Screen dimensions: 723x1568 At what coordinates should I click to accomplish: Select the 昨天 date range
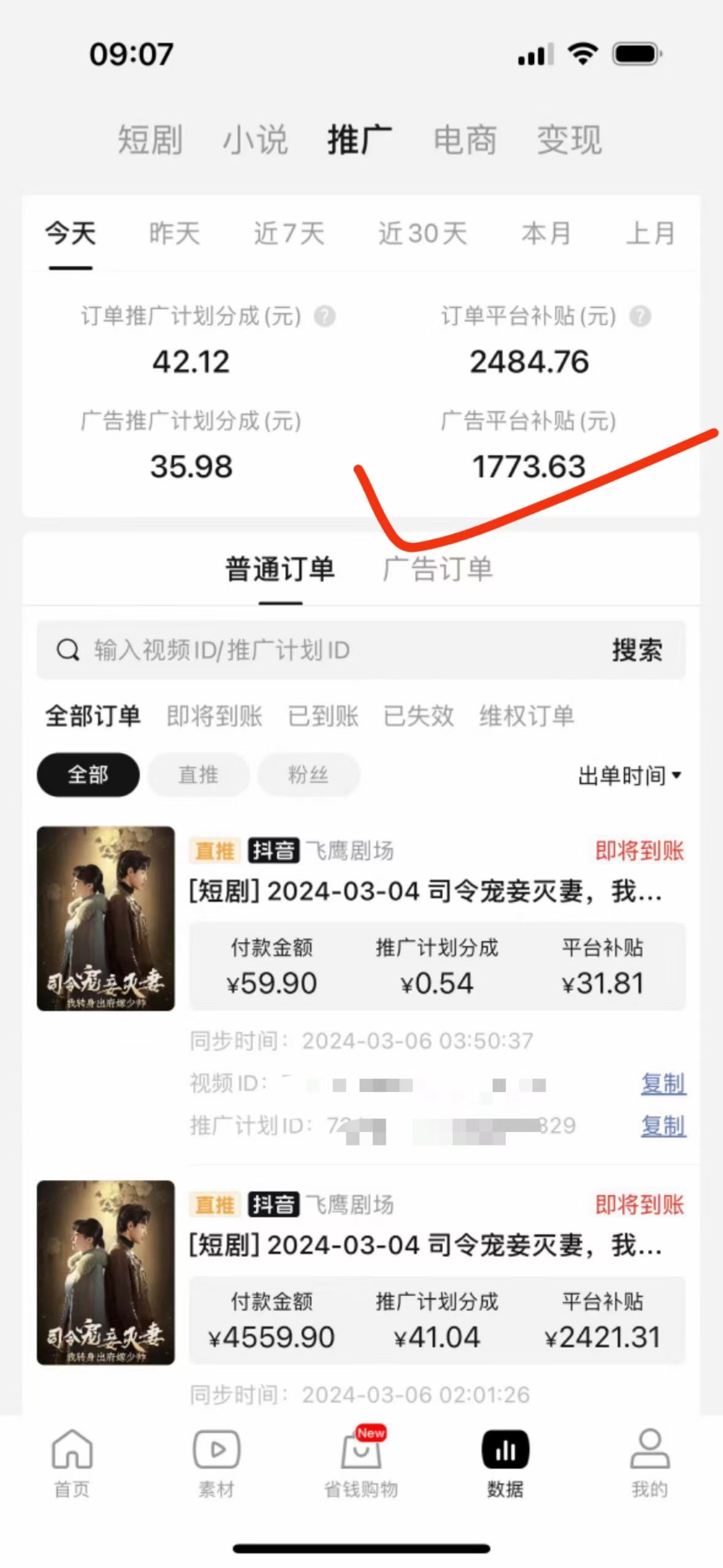(x=175, y=234)
